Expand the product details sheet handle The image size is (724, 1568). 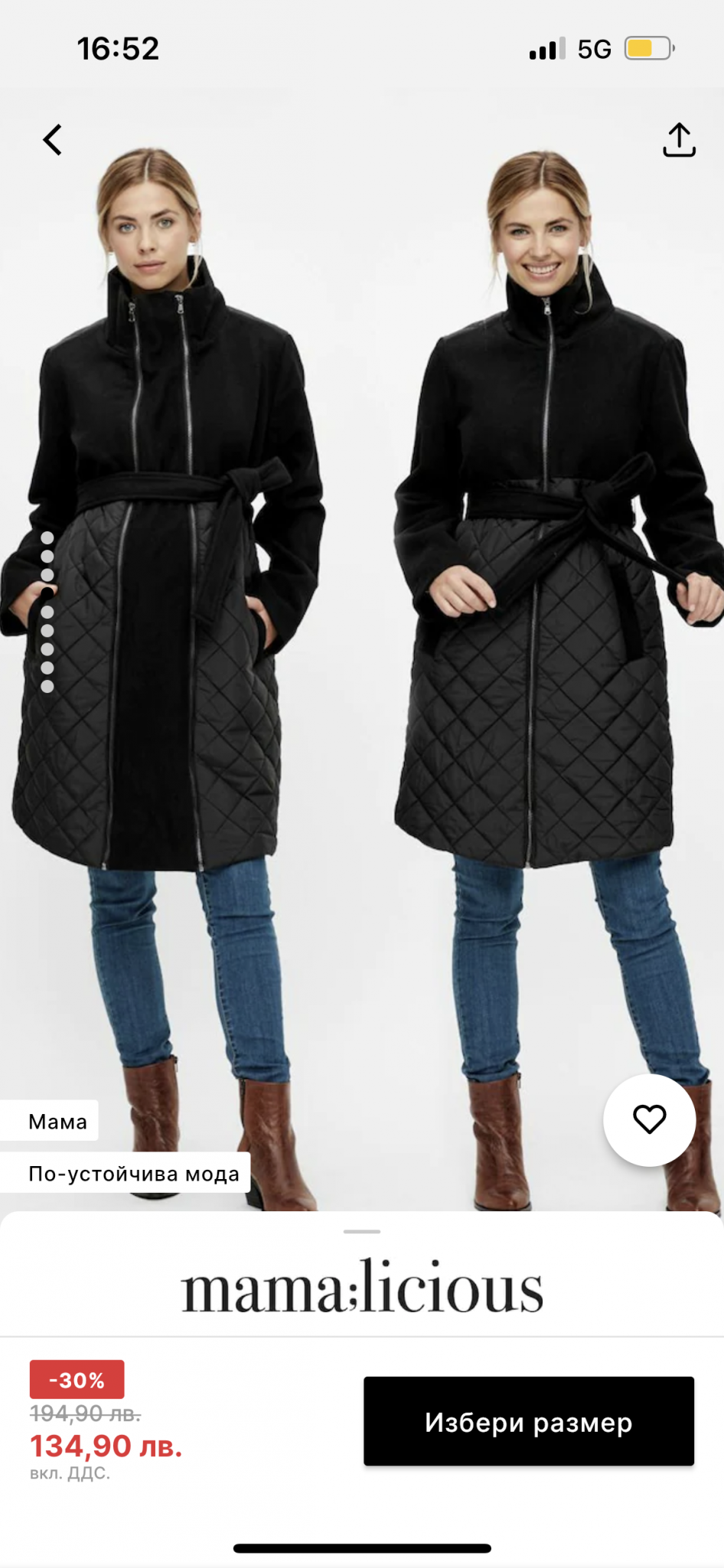[x=362, y=1231]
